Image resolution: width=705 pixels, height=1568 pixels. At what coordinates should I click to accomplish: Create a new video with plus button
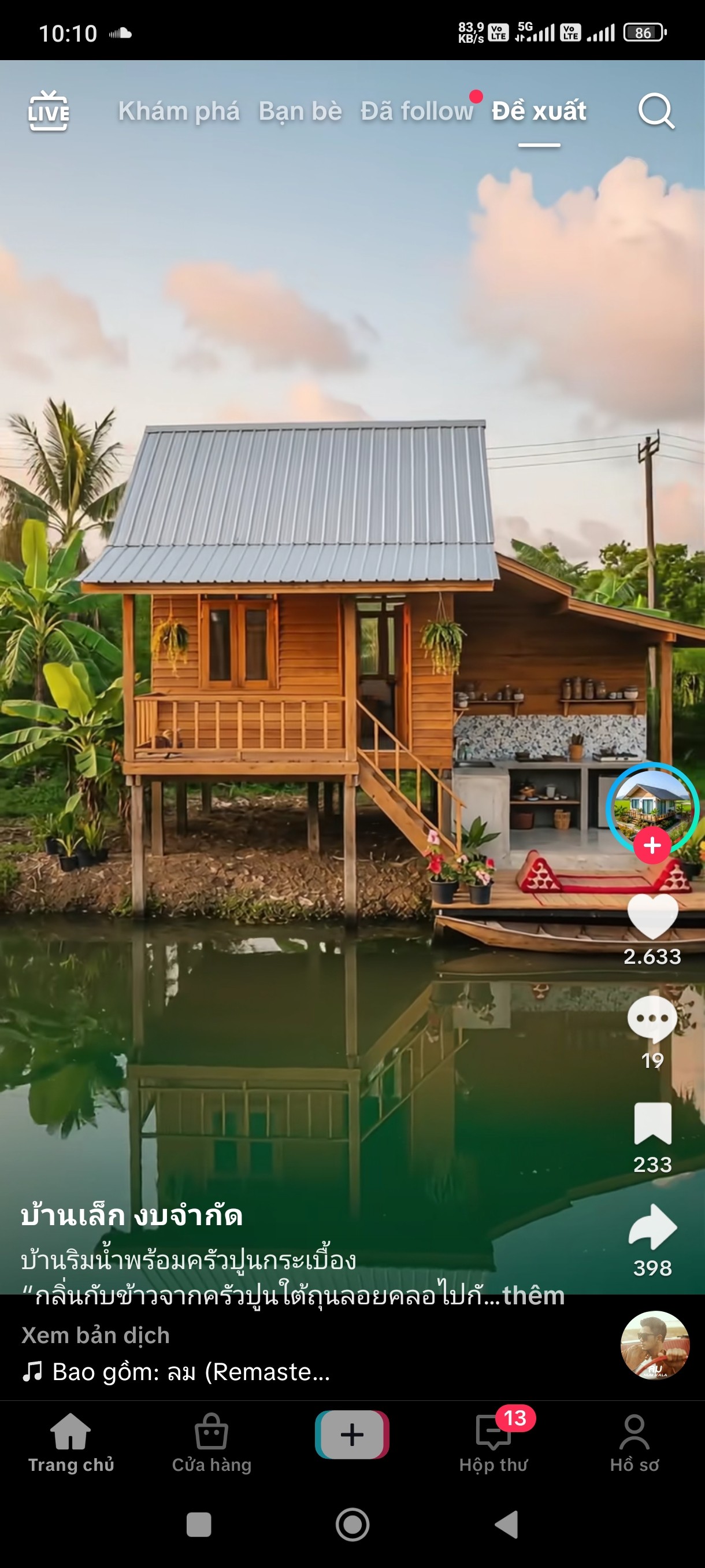352,1434
